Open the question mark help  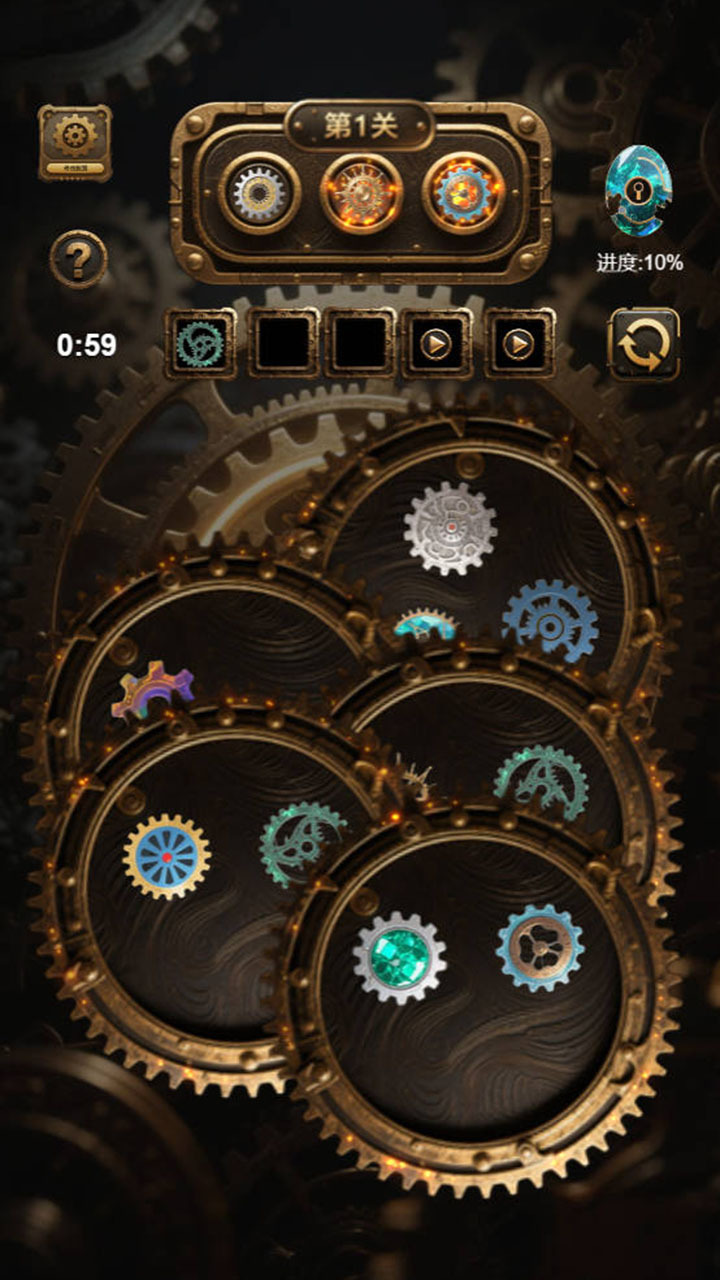click(78, 260)
